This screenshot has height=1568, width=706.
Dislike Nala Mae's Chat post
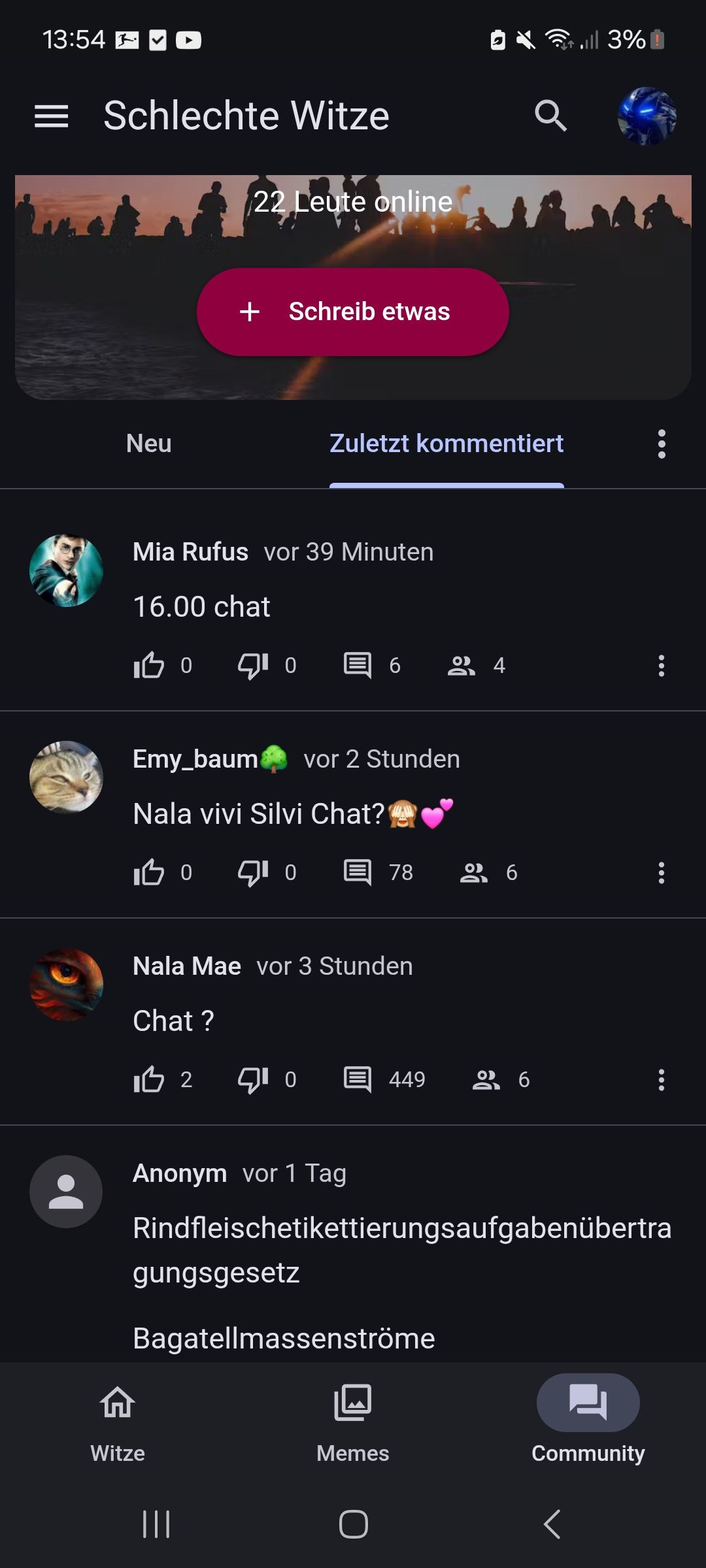pos(253,1080)
